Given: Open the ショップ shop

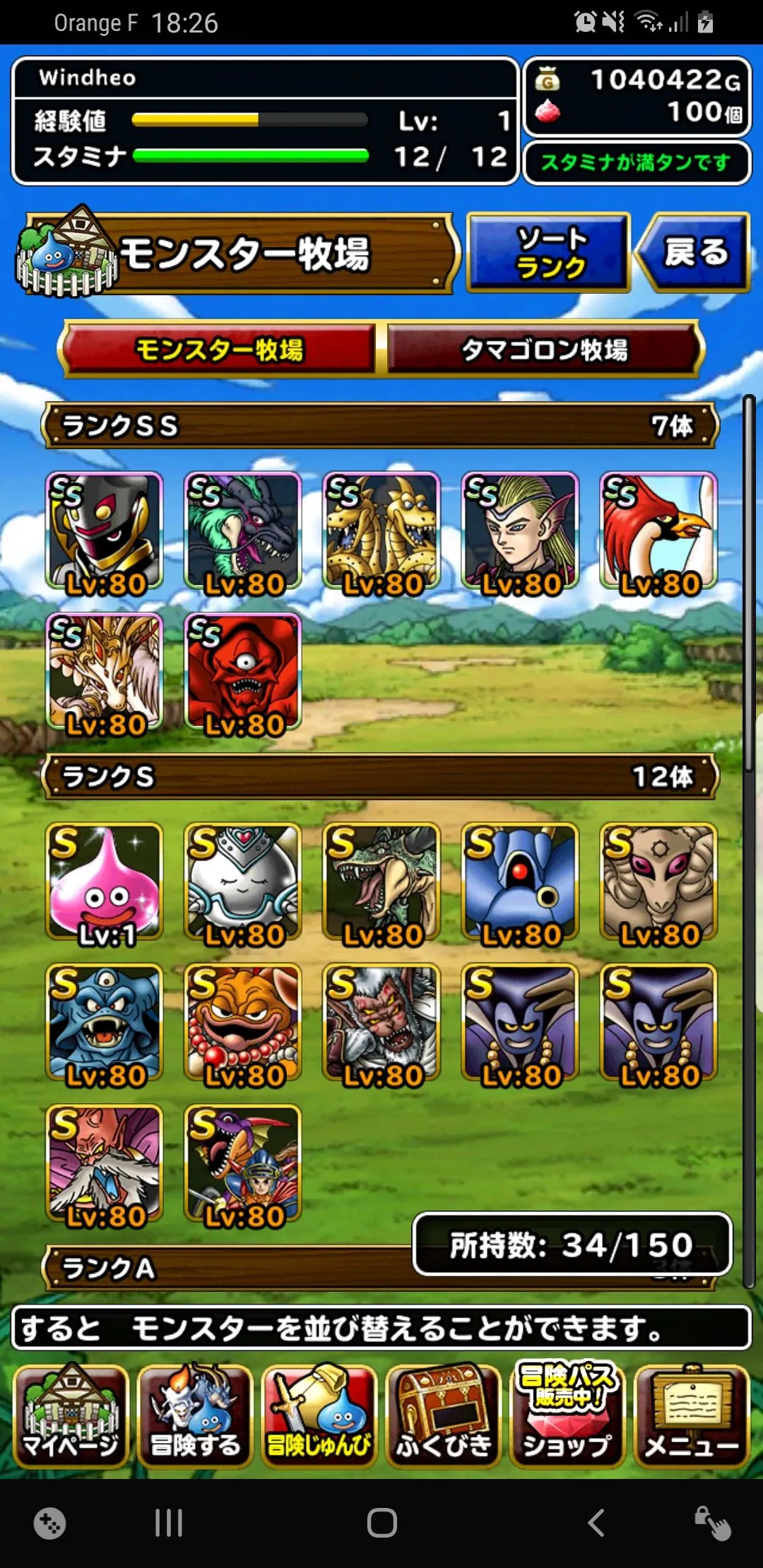Looking at the screenshot, I should click(567, 1416).
